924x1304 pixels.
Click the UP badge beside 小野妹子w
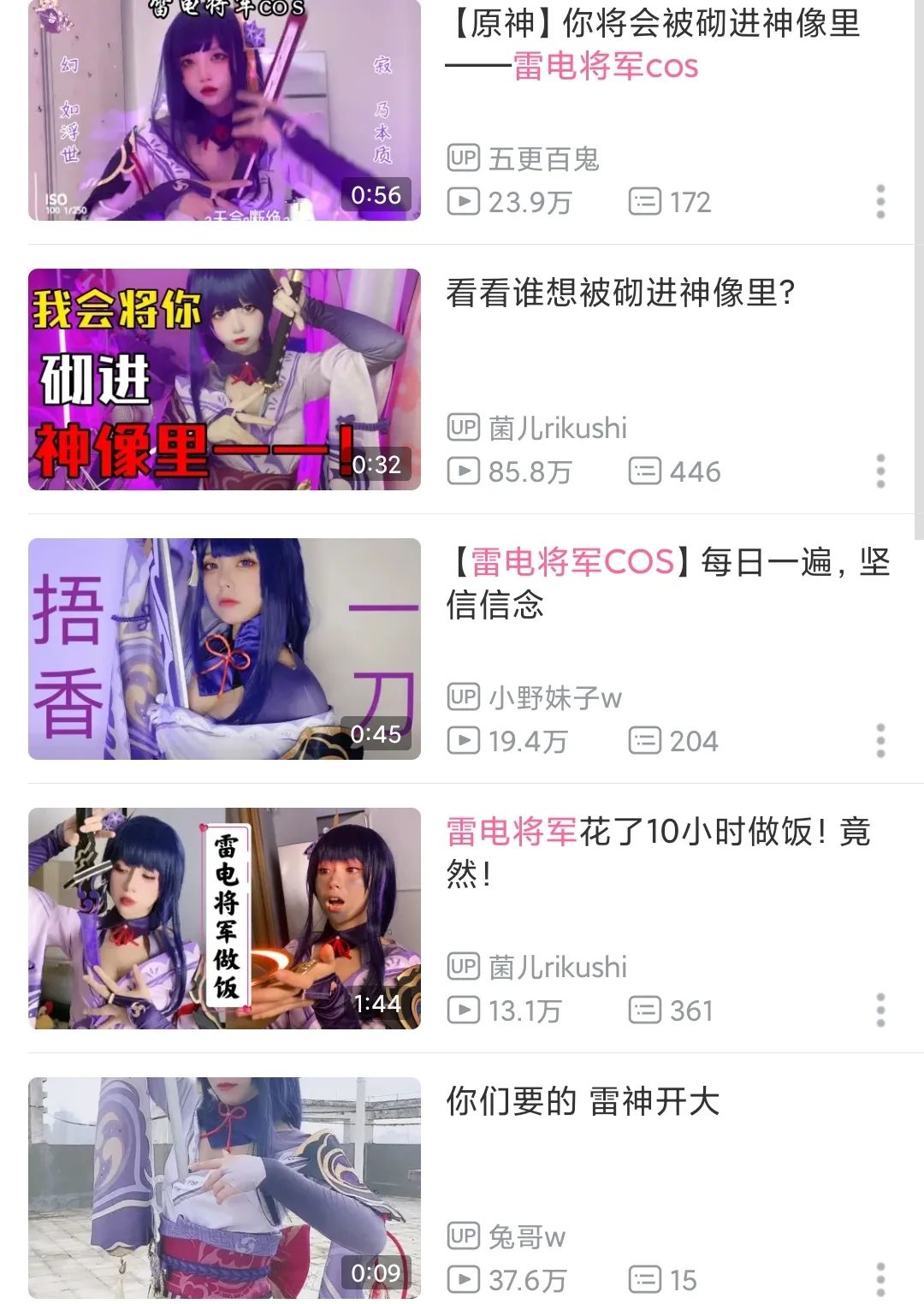463,697
